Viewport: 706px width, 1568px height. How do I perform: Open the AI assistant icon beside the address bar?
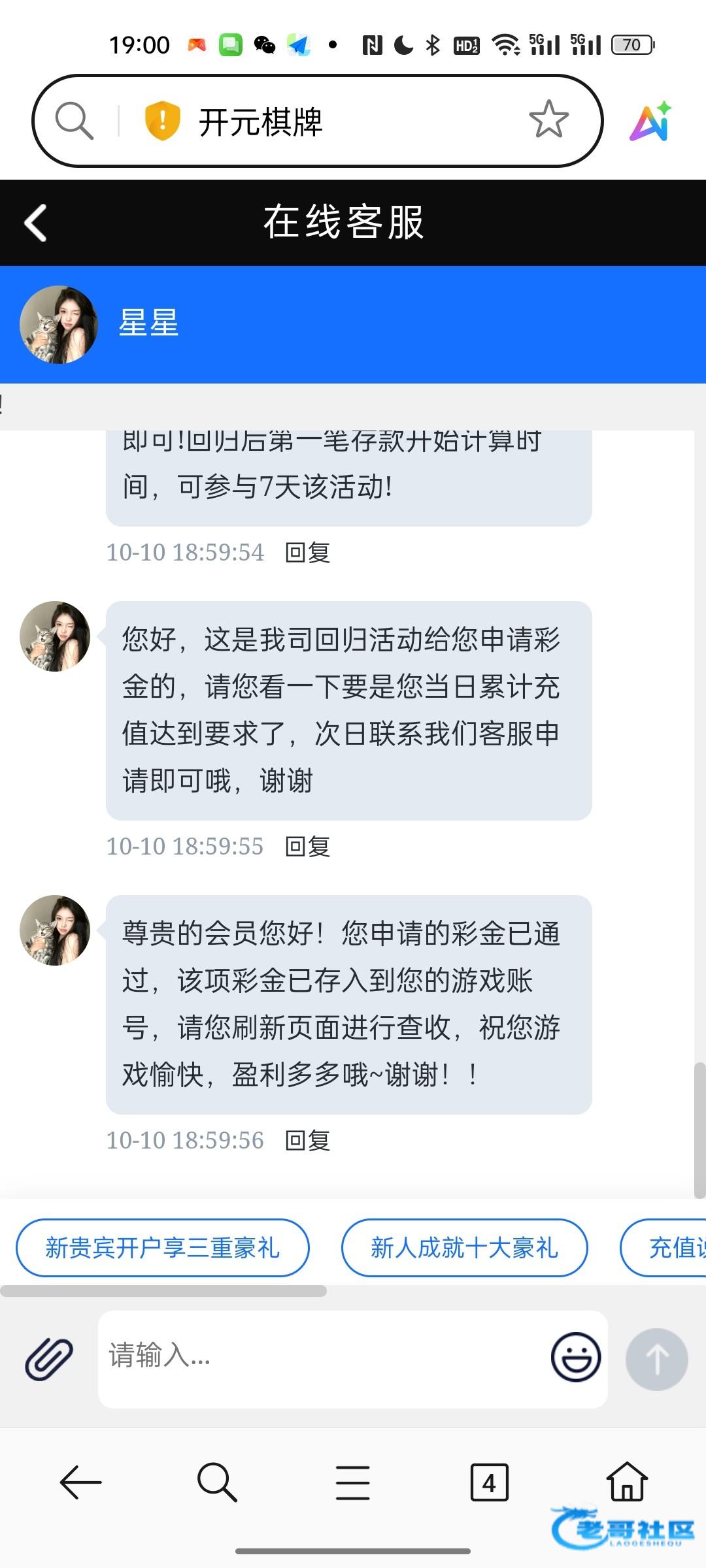(x=651, y=121)
